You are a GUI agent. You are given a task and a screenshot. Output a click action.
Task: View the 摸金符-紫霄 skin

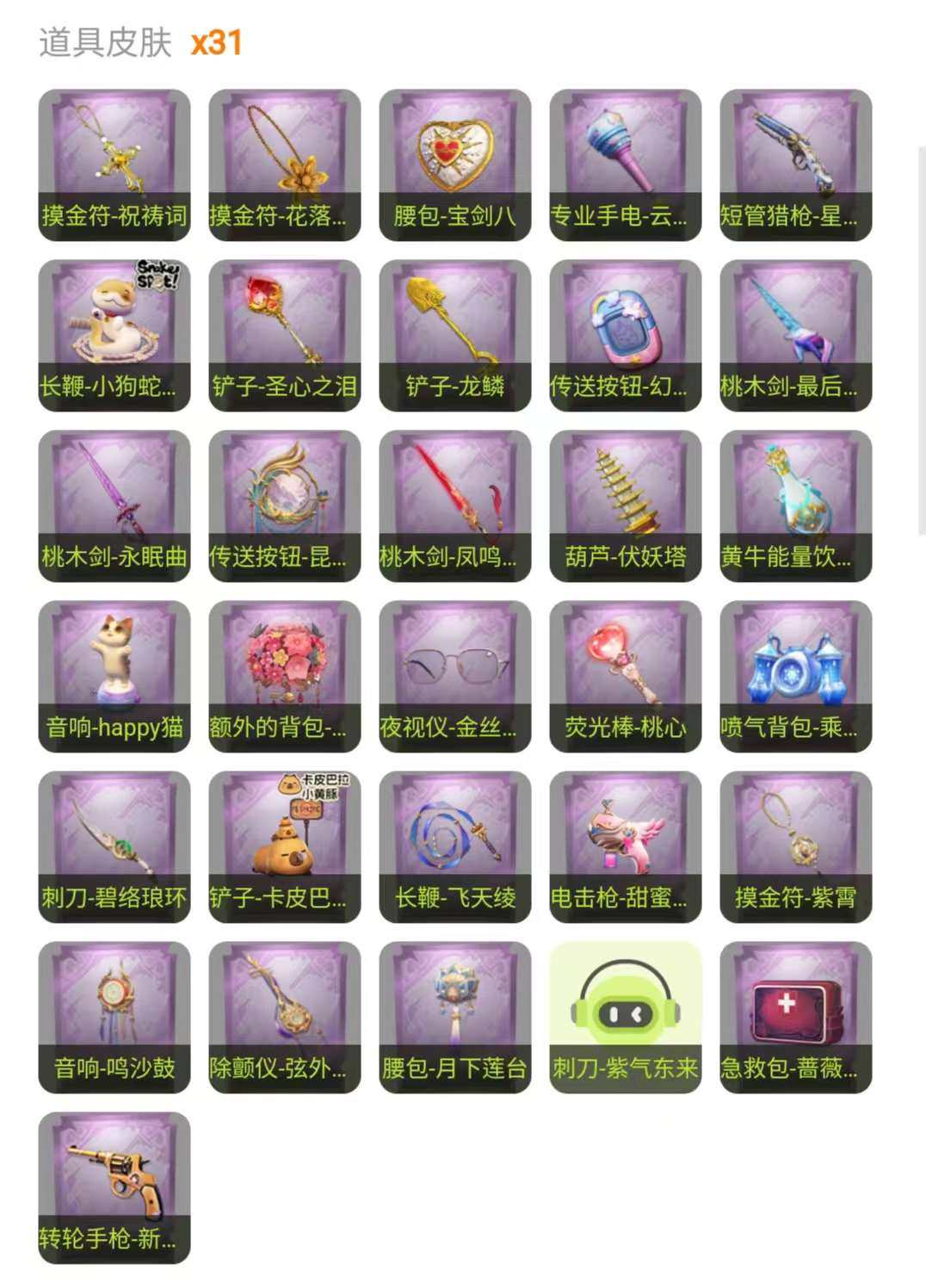tap(795, 846)
